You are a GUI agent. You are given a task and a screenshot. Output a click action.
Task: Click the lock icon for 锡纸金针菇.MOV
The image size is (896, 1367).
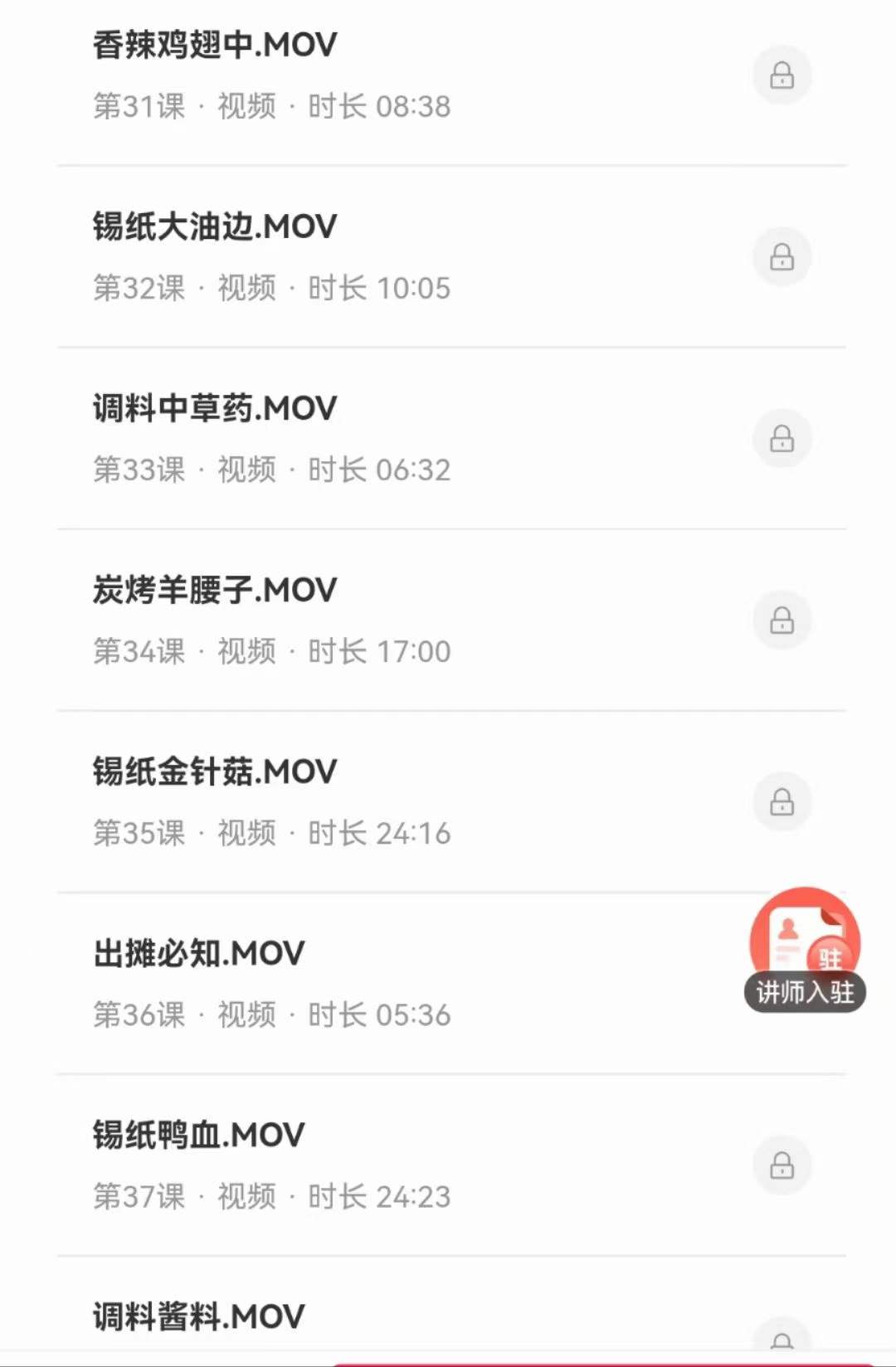click(x=782, y=801)
